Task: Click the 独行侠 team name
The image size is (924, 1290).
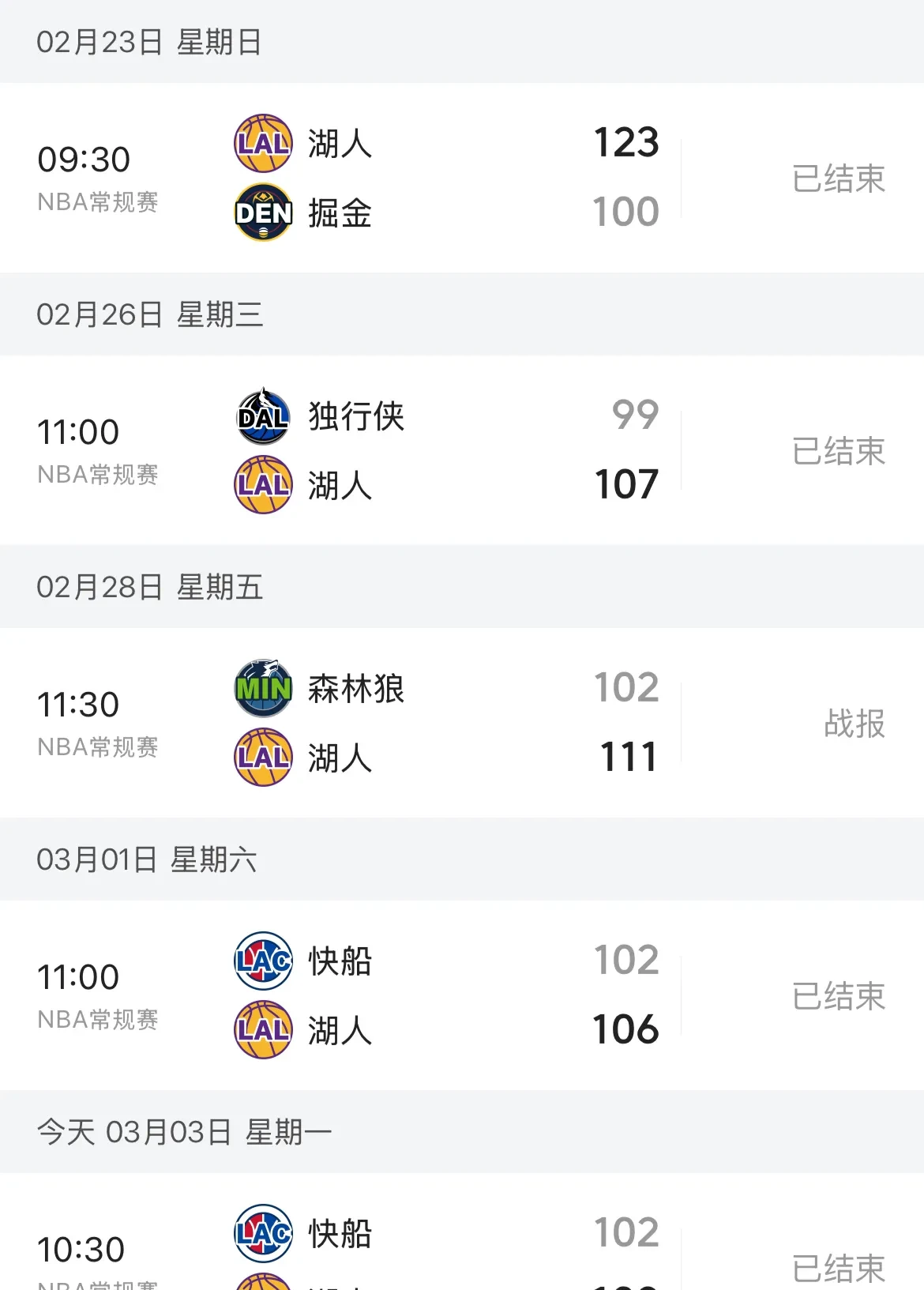Action: (355, 419)
